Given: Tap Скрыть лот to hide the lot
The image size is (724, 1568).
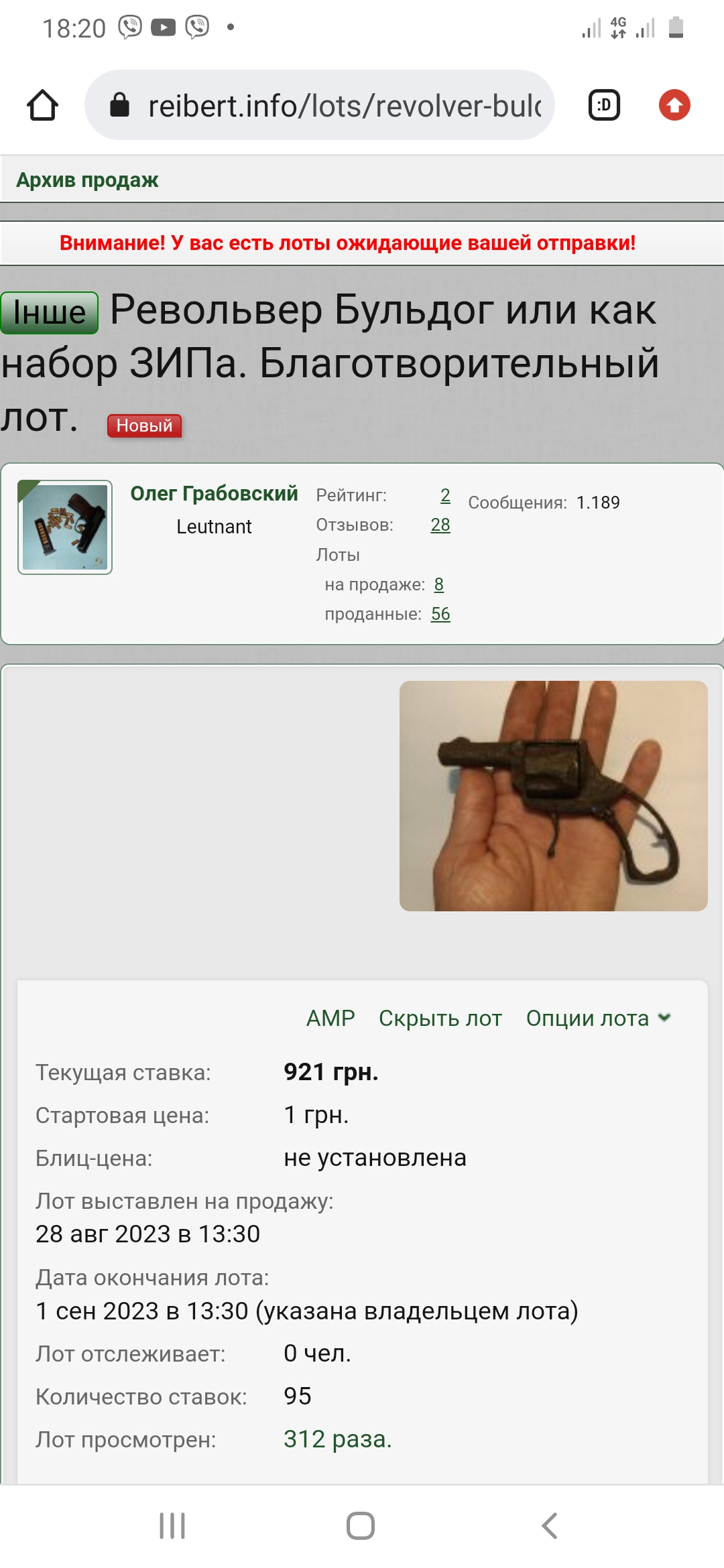Looking at the screenshot, I should coord(440,1018).
